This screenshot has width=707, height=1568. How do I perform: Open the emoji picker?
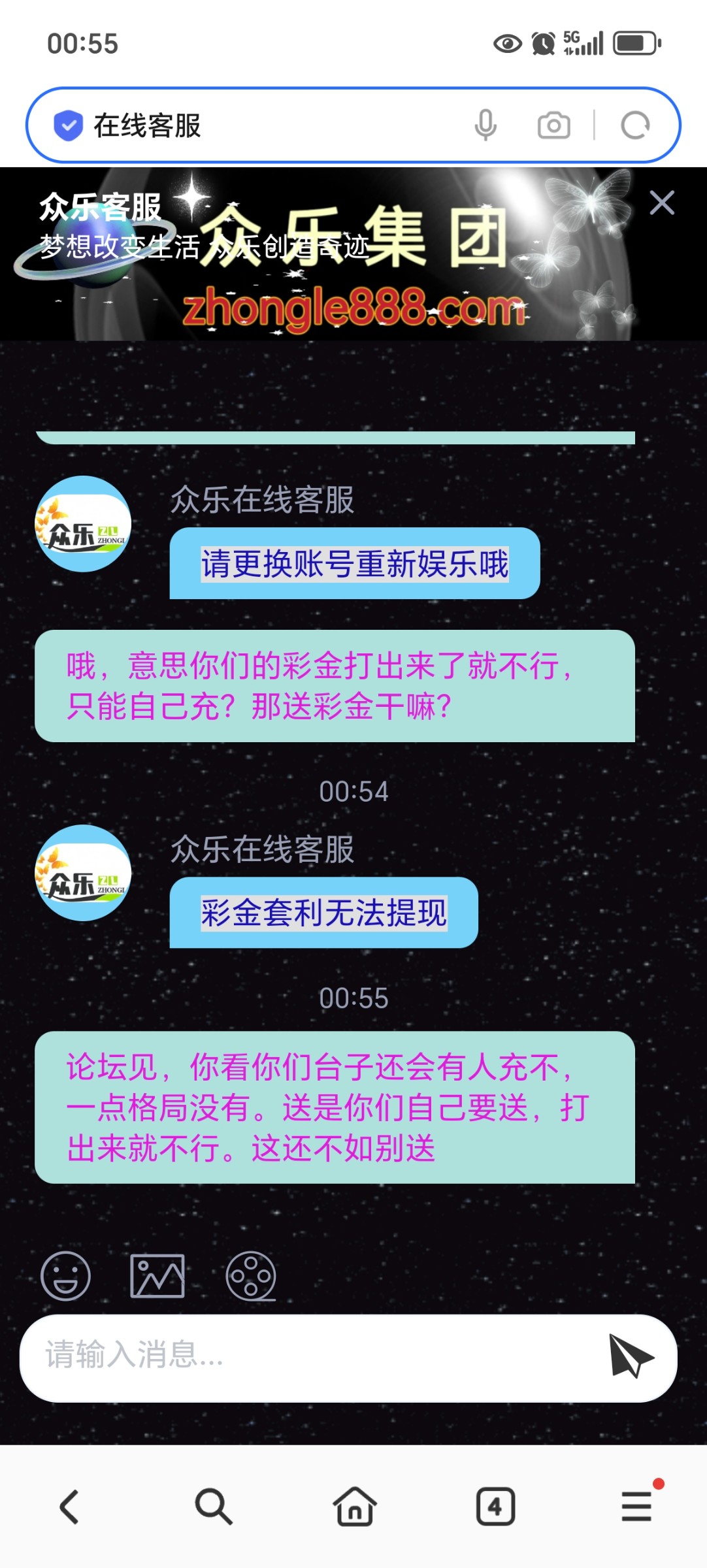(x=65, y=1276)
